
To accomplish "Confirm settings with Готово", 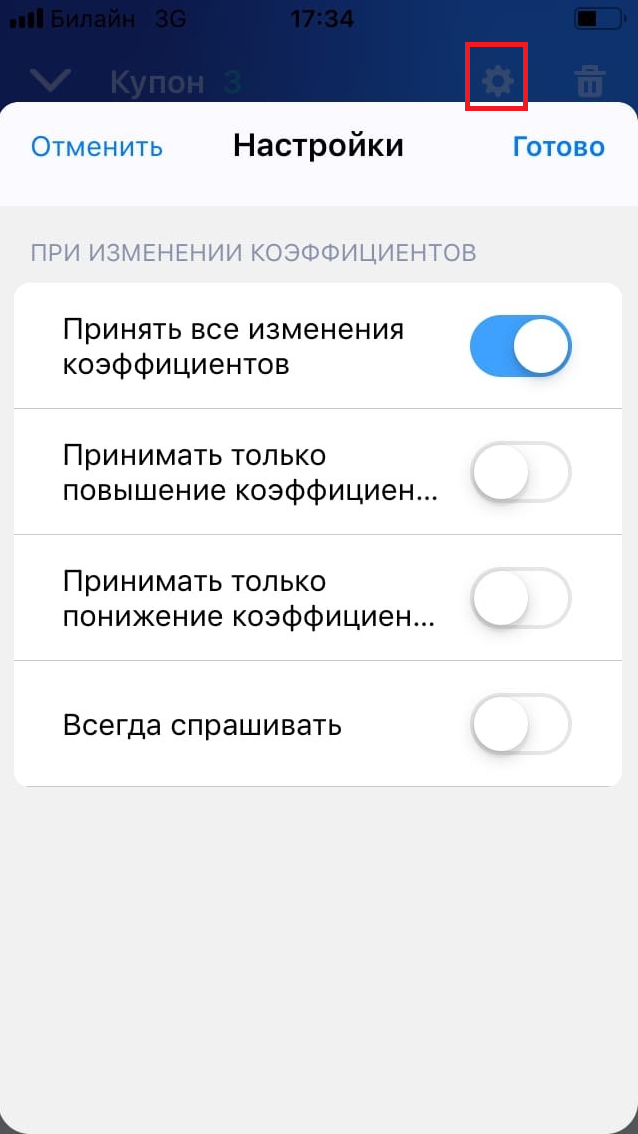I will coord(558,147).
